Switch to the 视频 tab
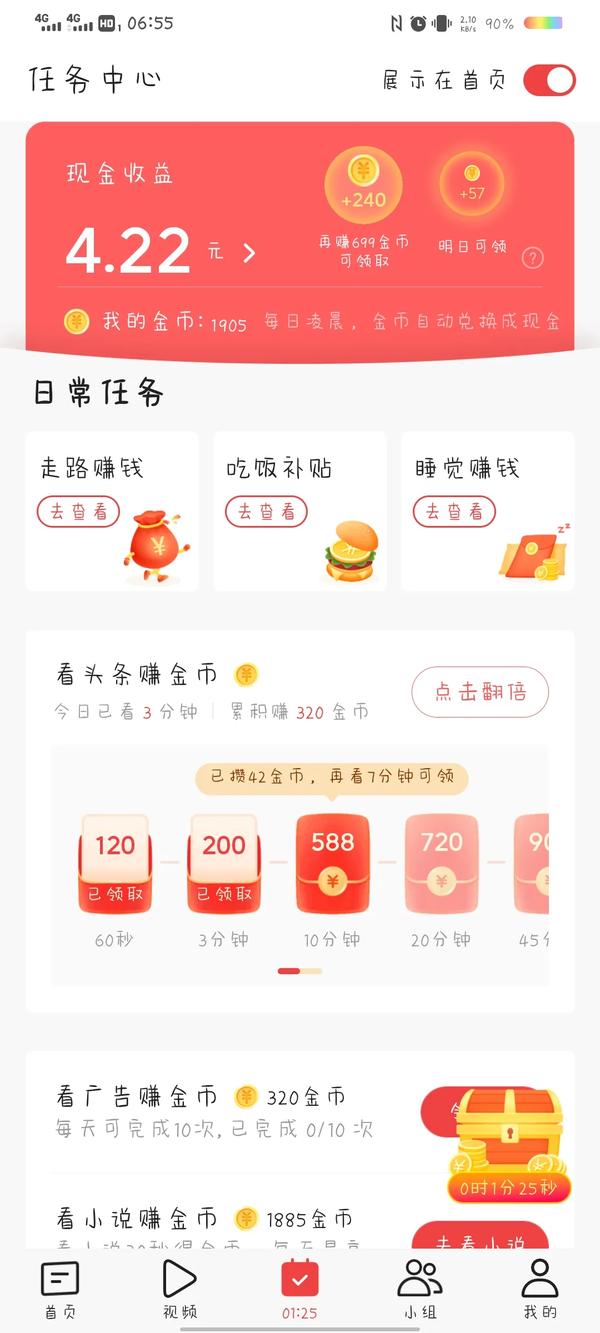This screenshot has width=600, height=1333. 180,1289
